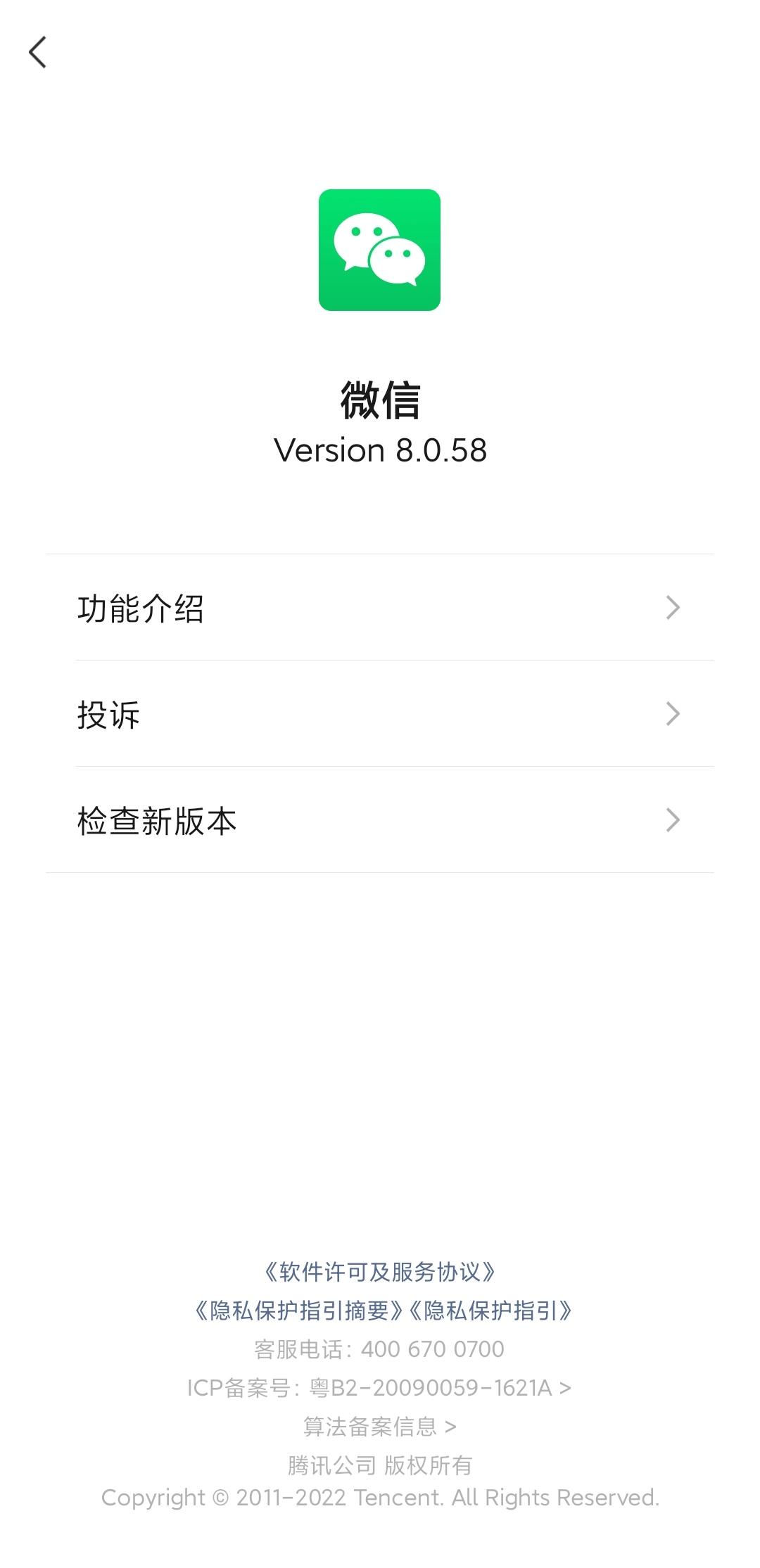Tap the Version 8.0.58 label
760x1568 pixels.
pyautogui.click(x=380, y=450)
